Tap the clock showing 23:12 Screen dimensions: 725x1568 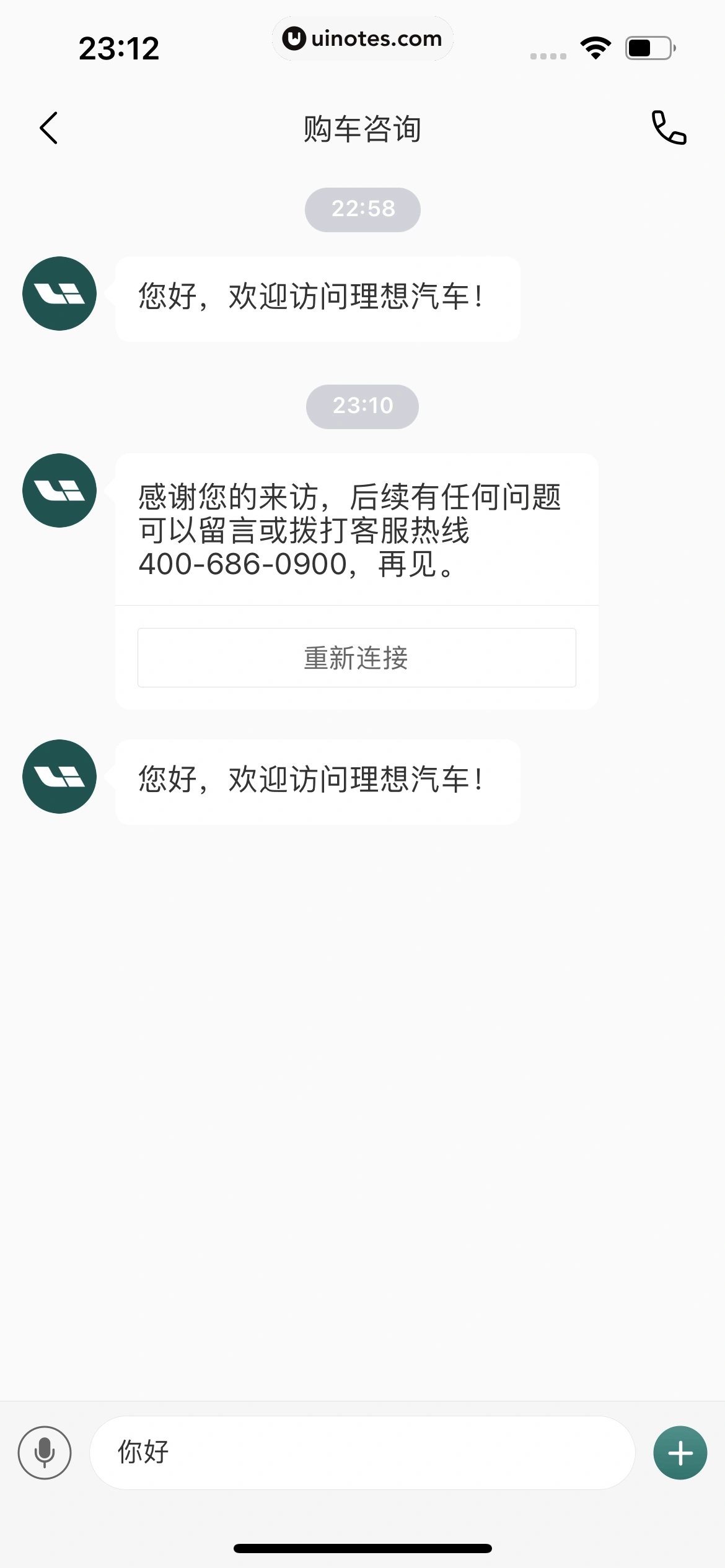tap(120, 47)
